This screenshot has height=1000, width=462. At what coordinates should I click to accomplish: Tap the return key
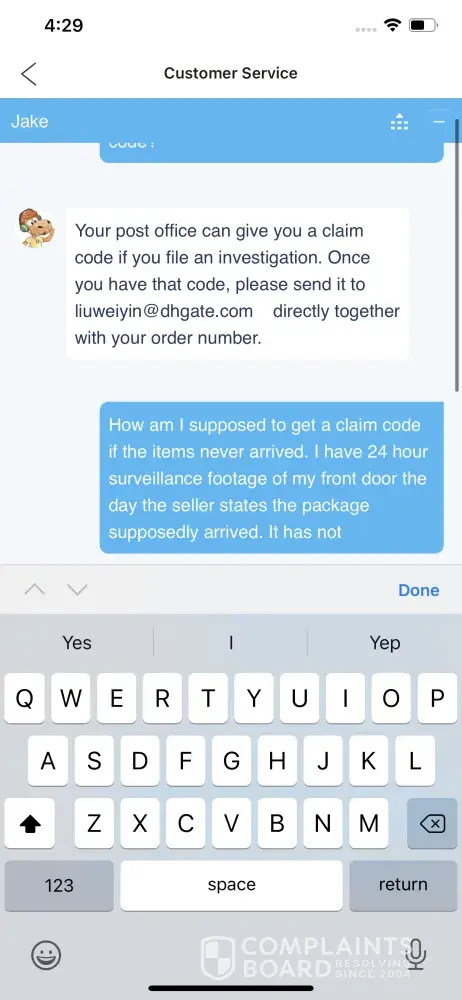click(x=403, y=885)
